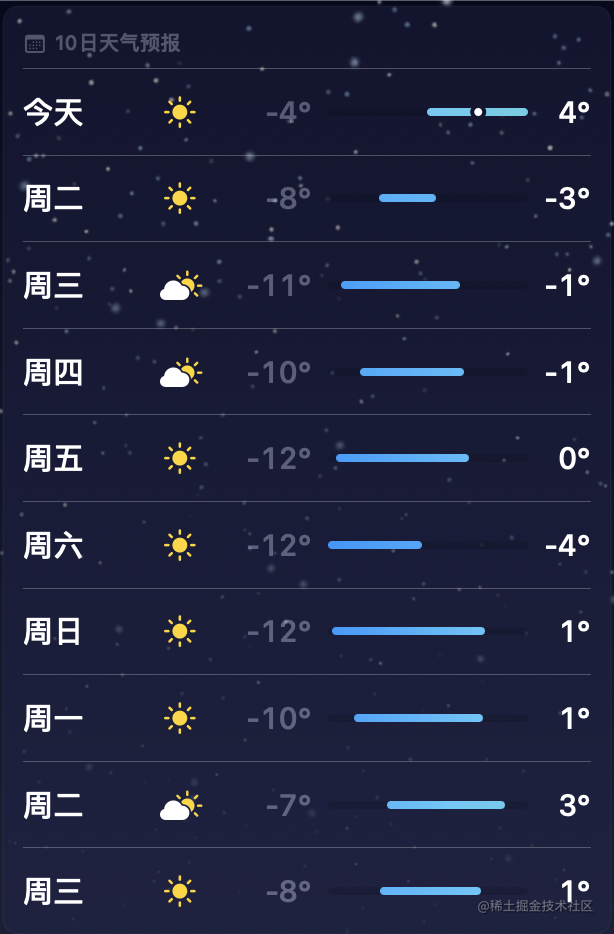Open the 周三 row with low -11°

click(x=307, y=285)
